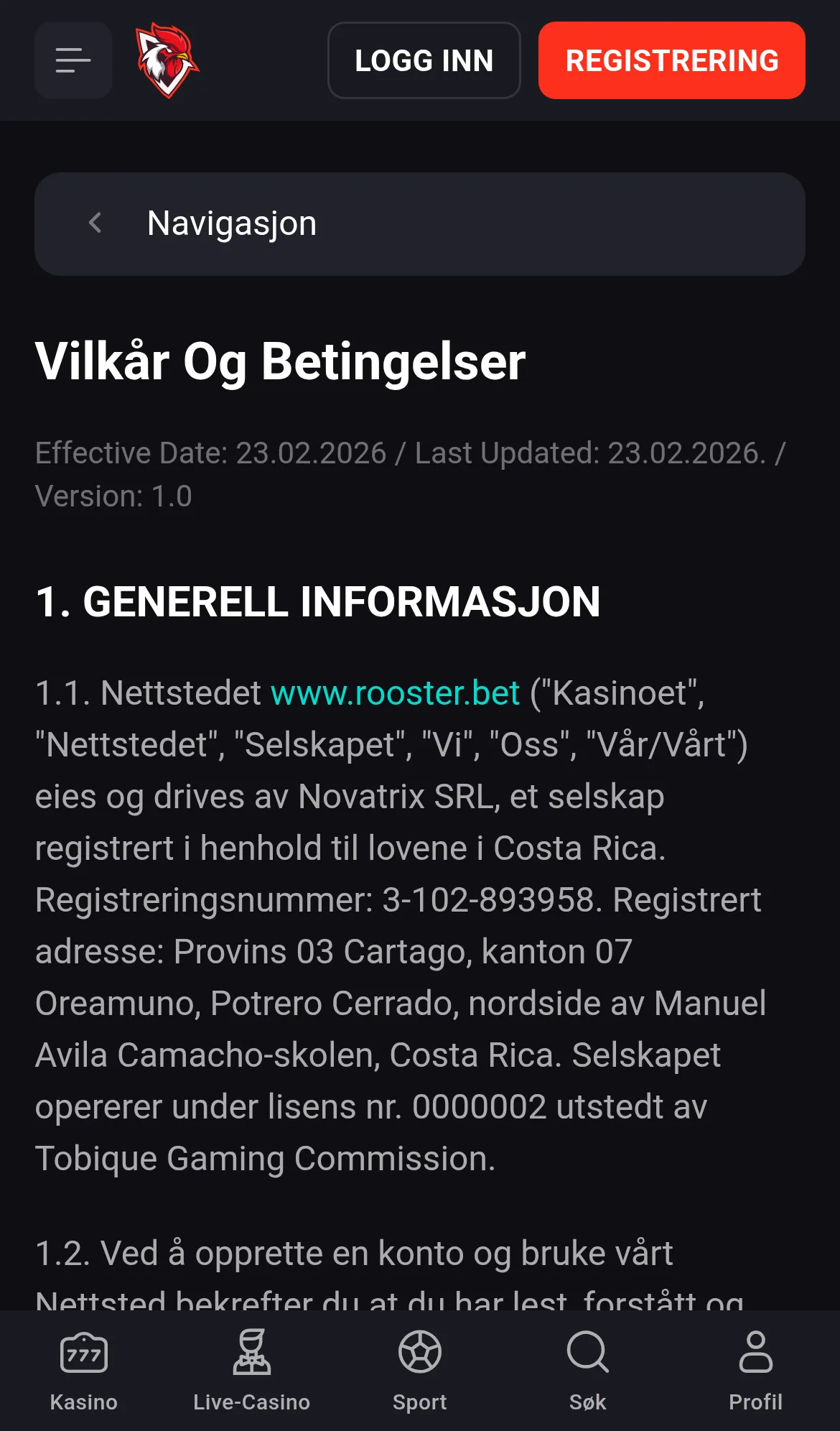This screenshot has height=1431, width=840.
Task: Tap the rooster logo to go home
Action: [x=167, y=60]
